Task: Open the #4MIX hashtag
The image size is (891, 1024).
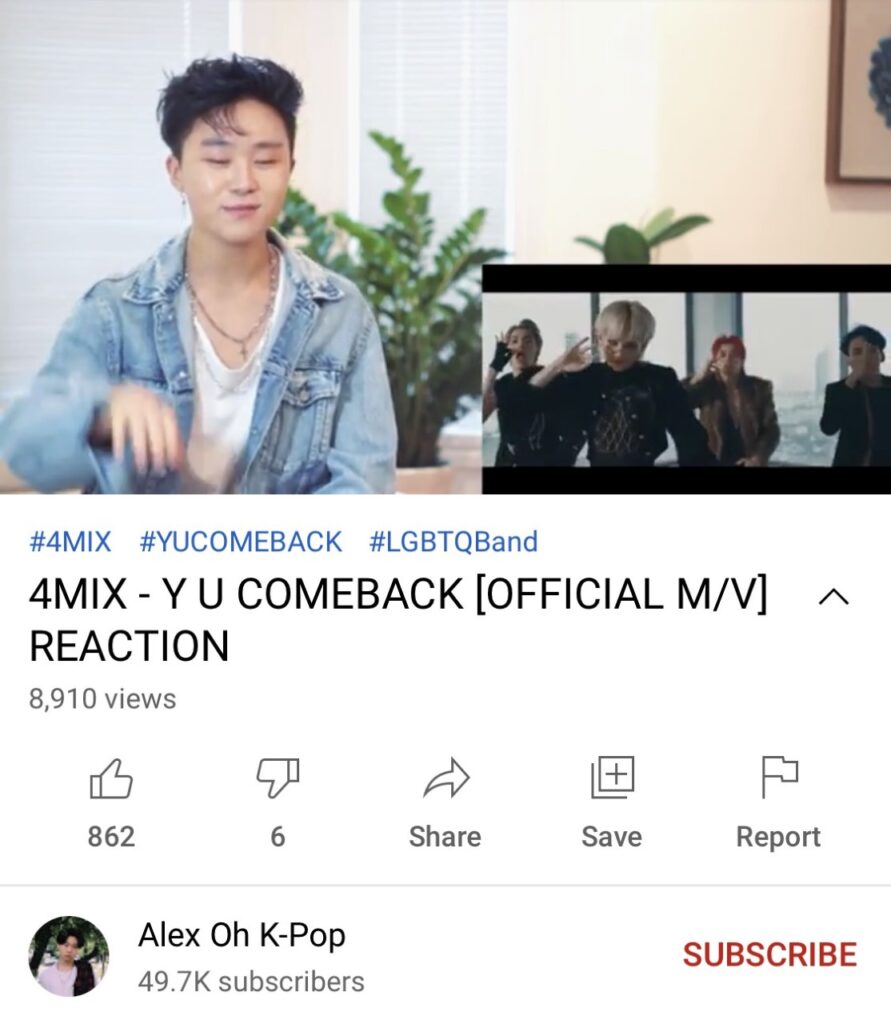Action: [x=70, y=542]
